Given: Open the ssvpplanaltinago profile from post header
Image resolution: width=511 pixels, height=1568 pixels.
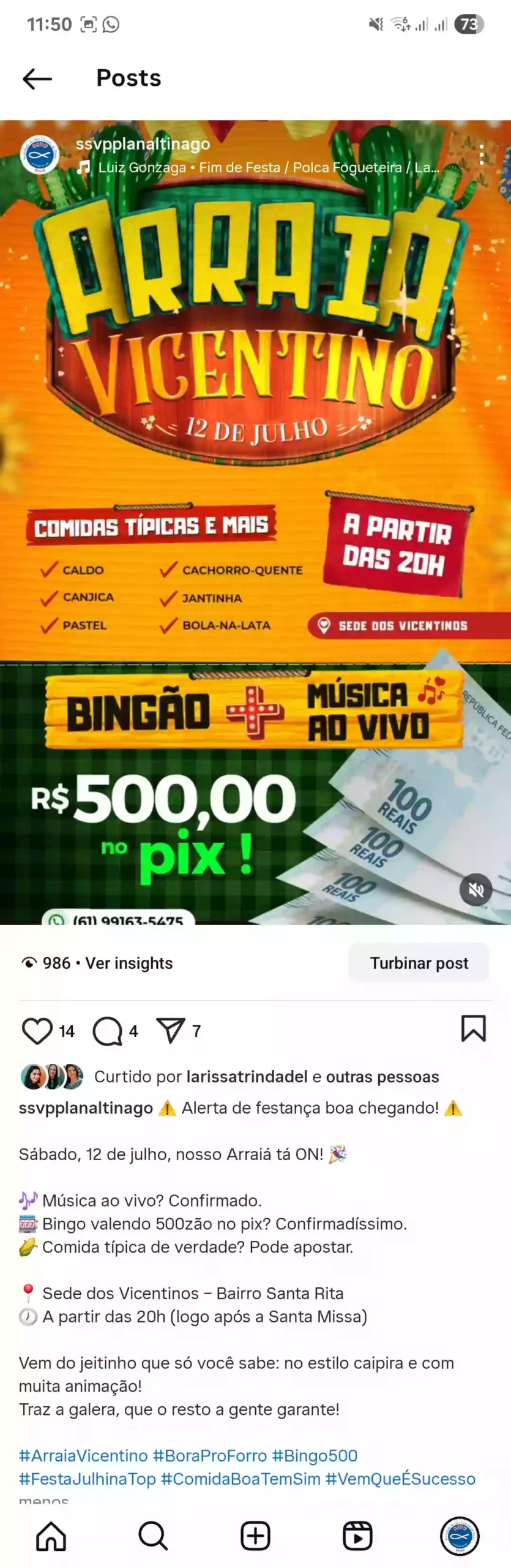Looking at the screenshot, I should point(143,144).
